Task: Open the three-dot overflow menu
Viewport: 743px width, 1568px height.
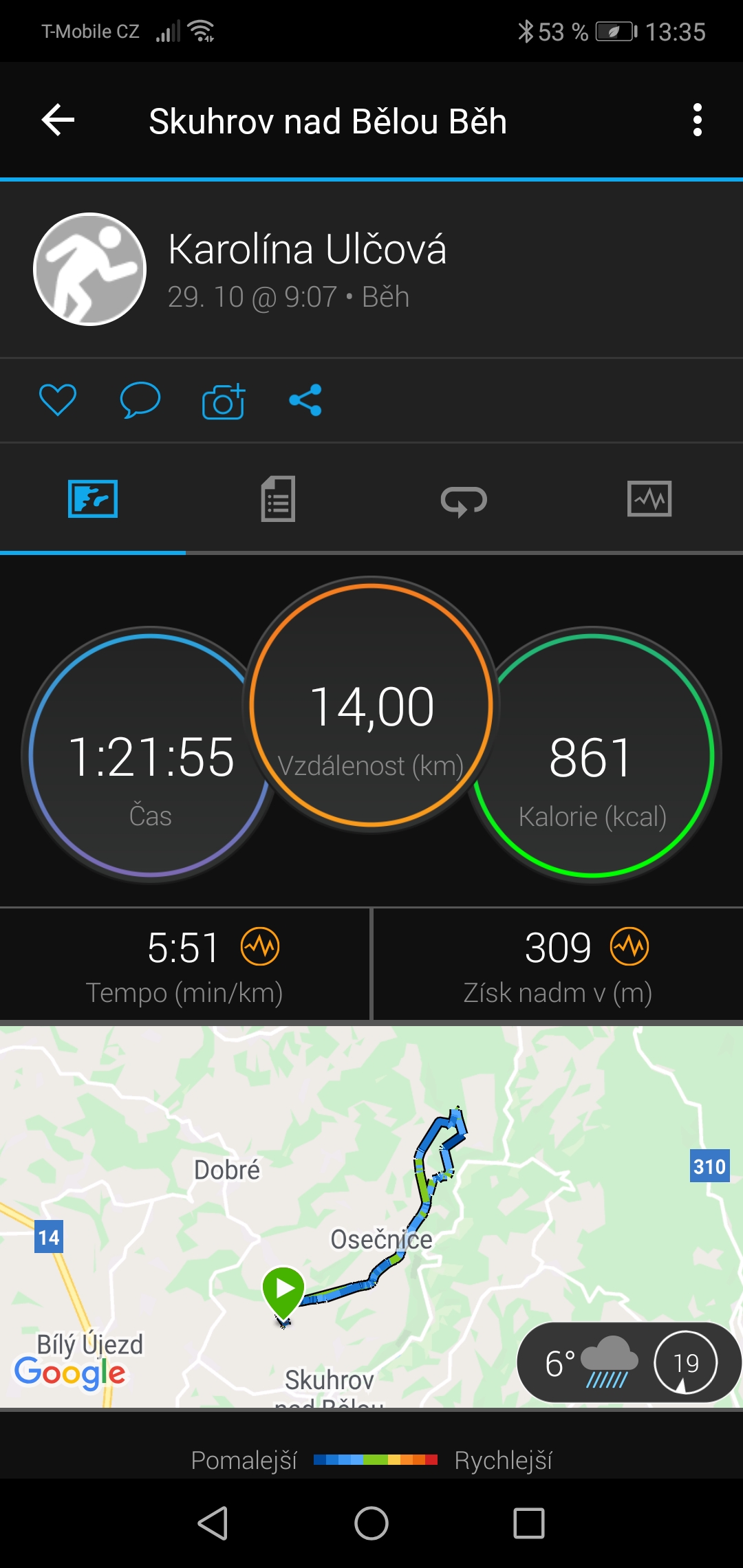Action: click(x=698, y=120)
